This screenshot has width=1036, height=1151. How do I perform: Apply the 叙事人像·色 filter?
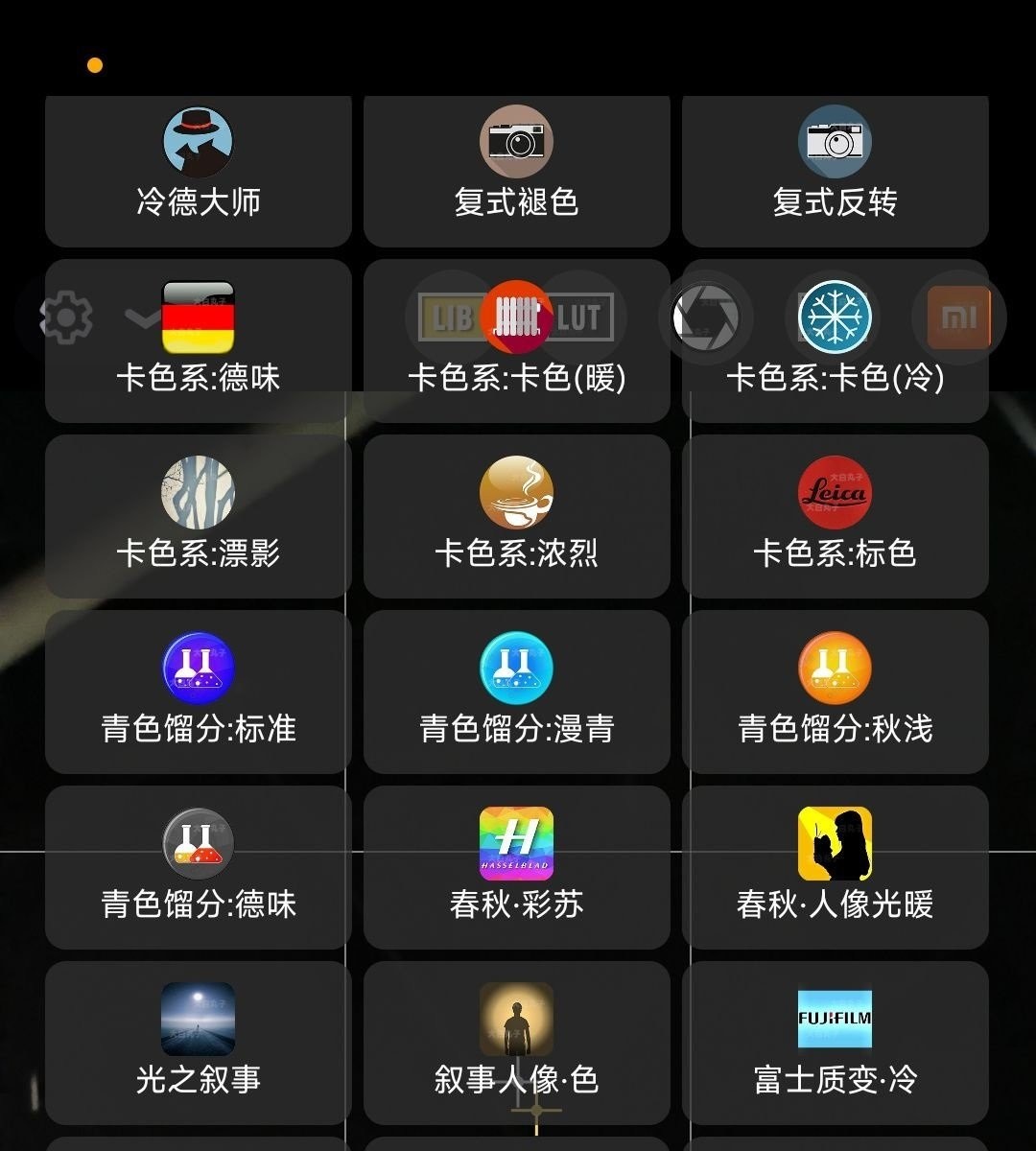[516, 1044]
